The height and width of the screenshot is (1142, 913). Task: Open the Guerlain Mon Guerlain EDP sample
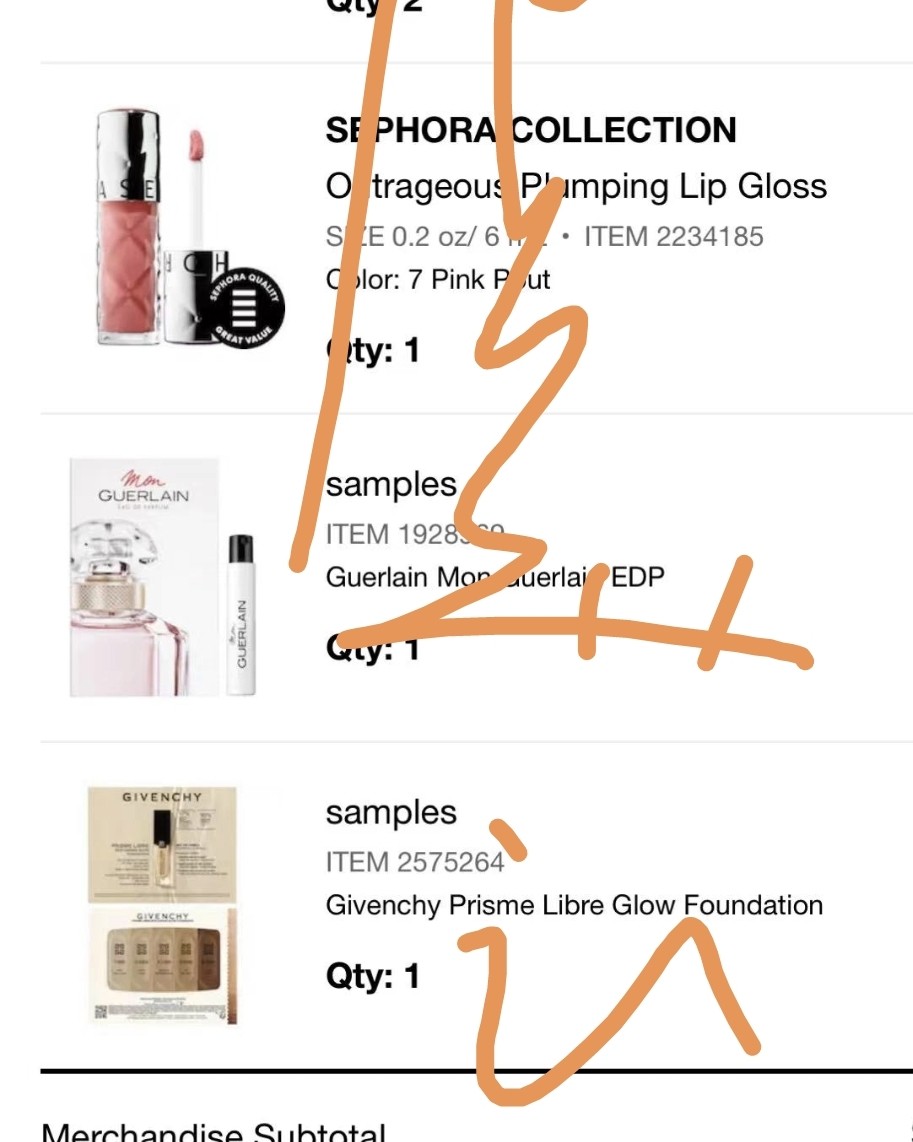click(494, 577)
